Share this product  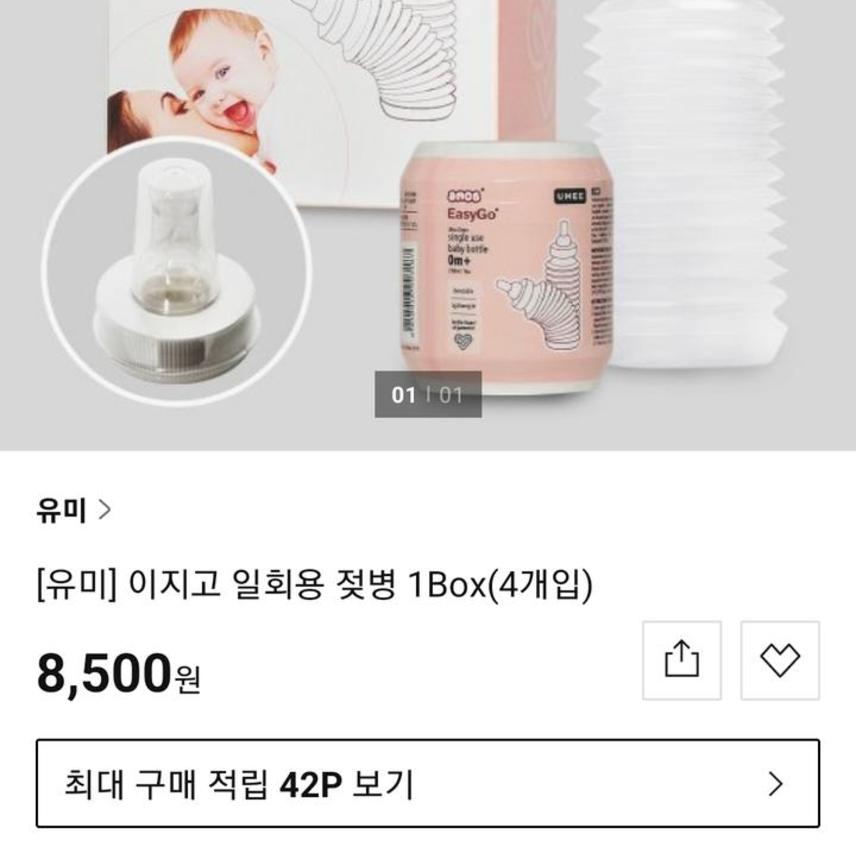coord(681,660)
